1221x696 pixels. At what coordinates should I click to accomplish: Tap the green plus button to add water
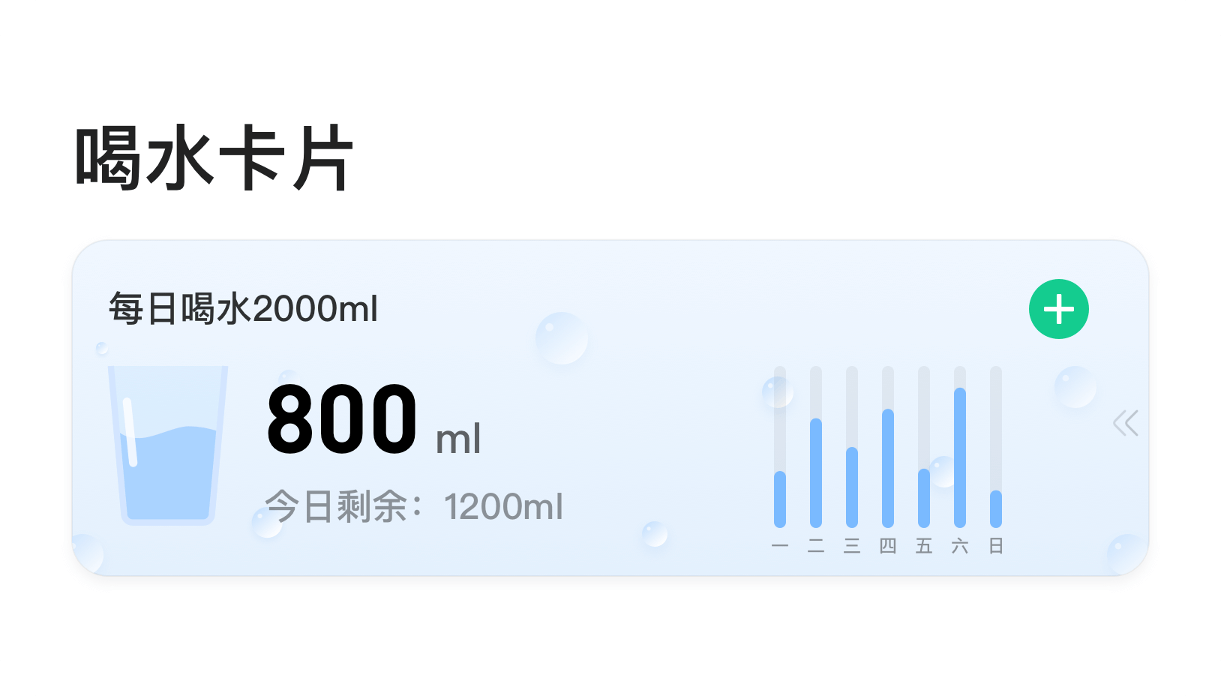[1058, 310]
